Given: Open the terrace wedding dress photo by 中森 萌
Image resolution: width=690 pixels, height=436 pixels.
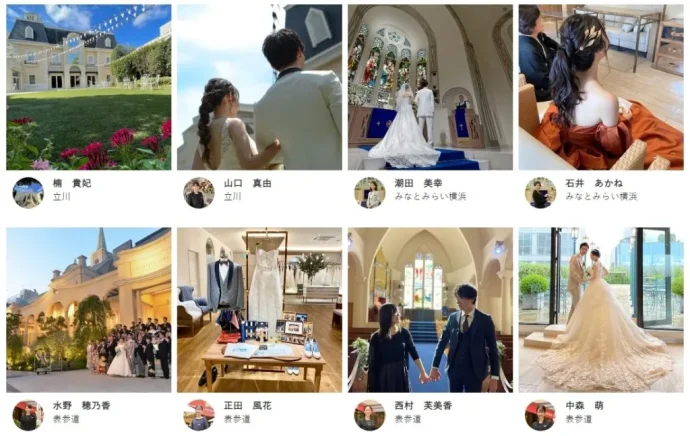Looking at the screenshot, I should [600, 309].
